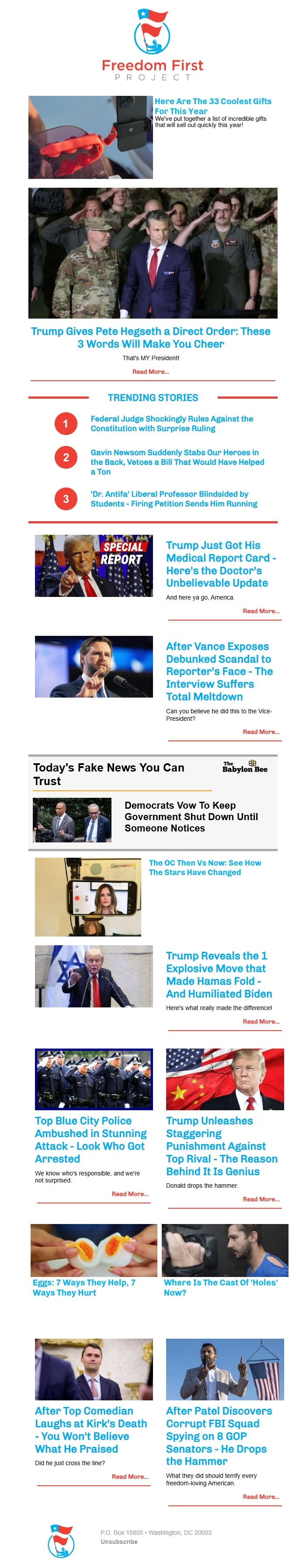
Task: Open The OC Then Vs Now link
Action: point(205,867)
